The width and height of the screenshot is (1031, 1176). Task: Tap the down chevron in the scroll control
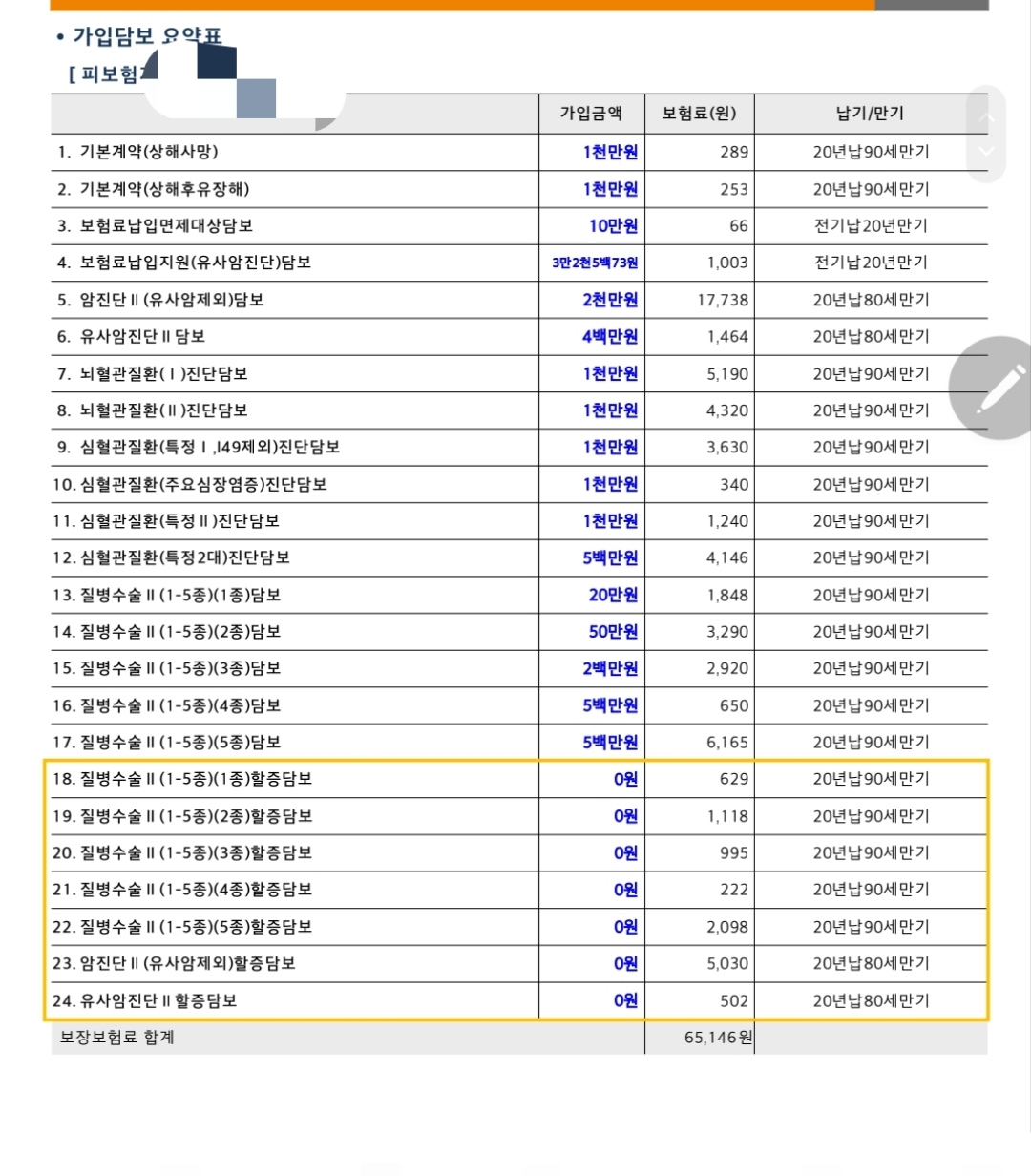986,151
